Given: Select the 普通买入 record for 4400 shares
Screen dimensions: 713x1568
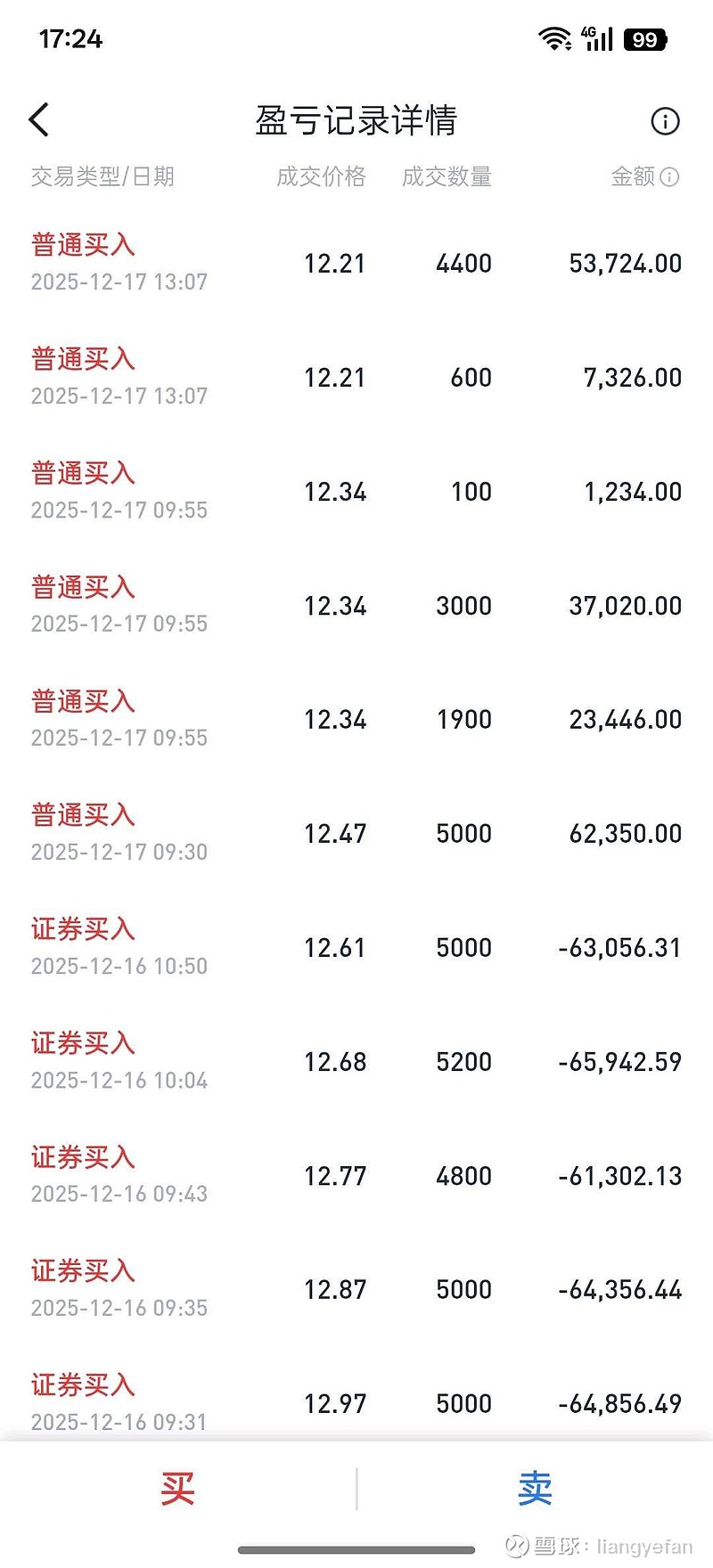Looking at the screenshot, I should pyautogui.click(x=356, y=263).
